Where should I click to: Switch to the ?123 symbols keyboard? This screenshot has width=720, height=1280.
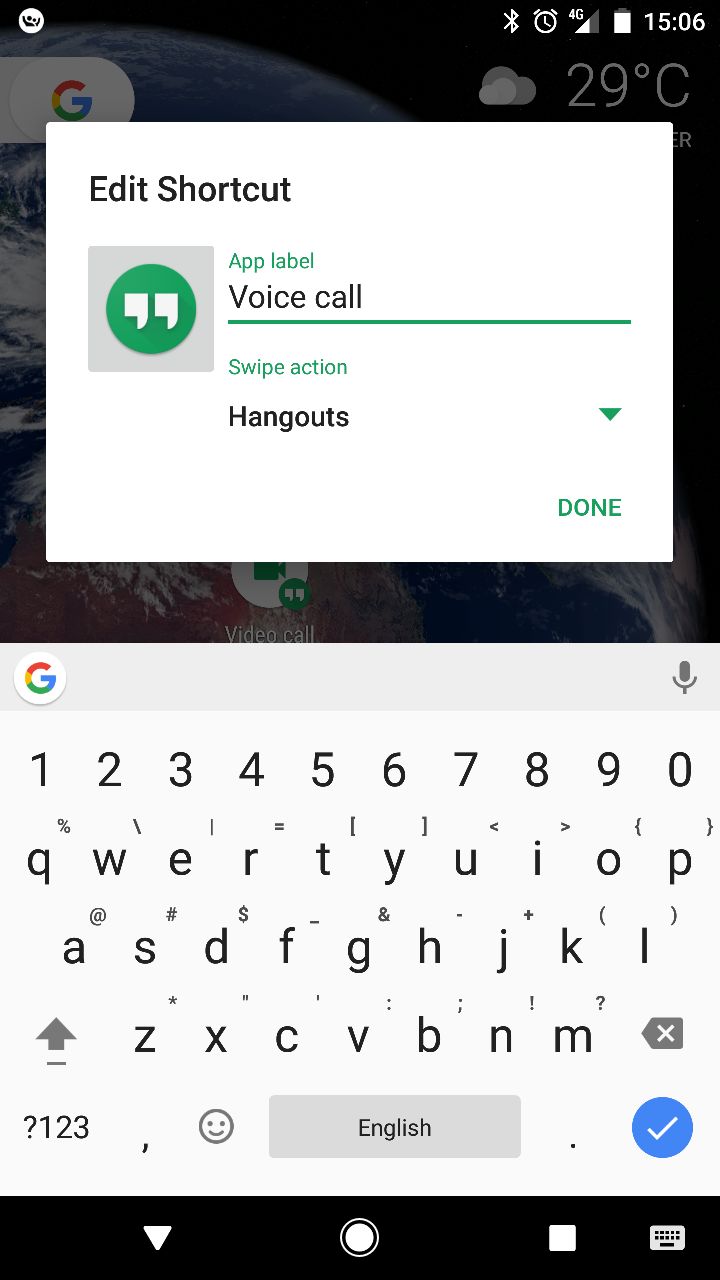[x=56, y=1128]
